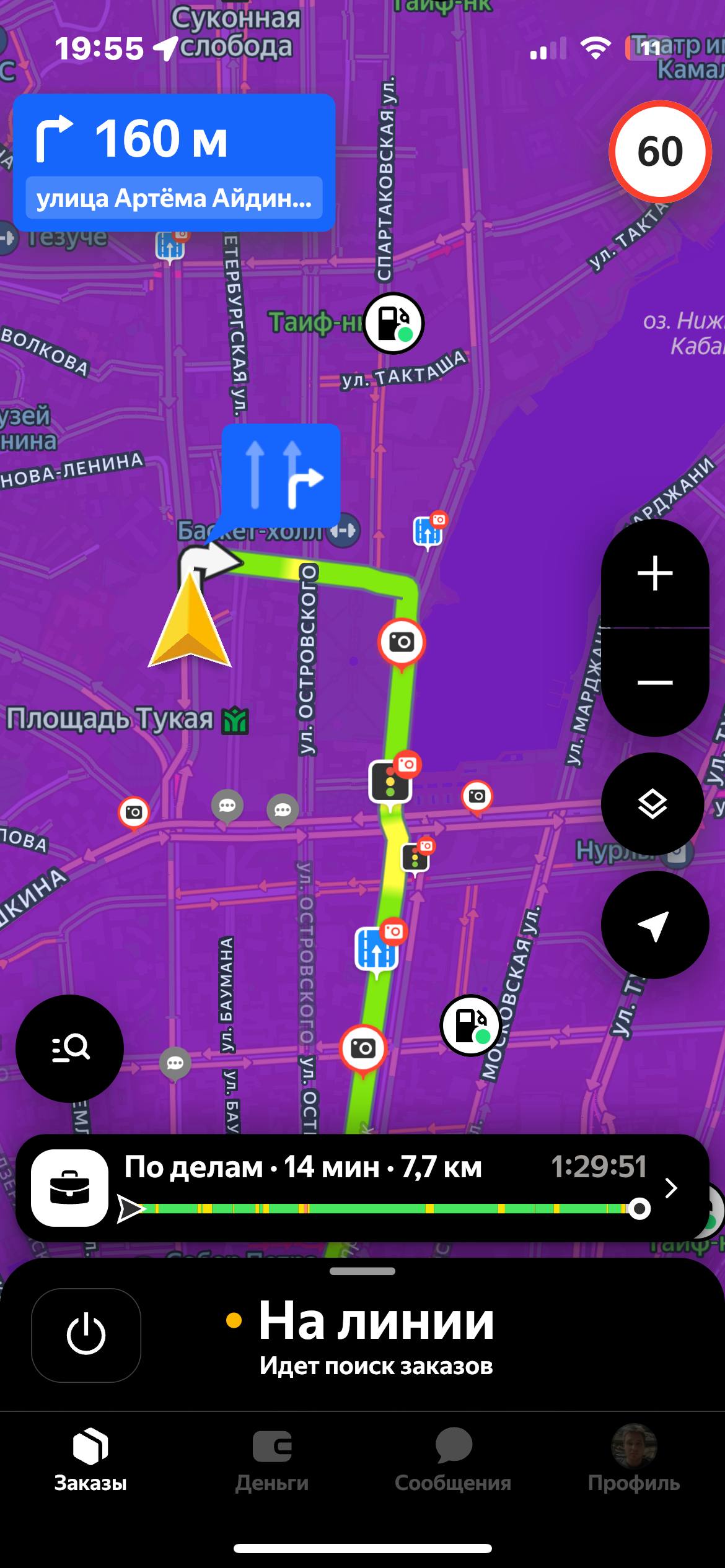This screenshot has width=725, height=1568.
Task: Open the briefcase По делам mode
Action: tap(69, 1188)
